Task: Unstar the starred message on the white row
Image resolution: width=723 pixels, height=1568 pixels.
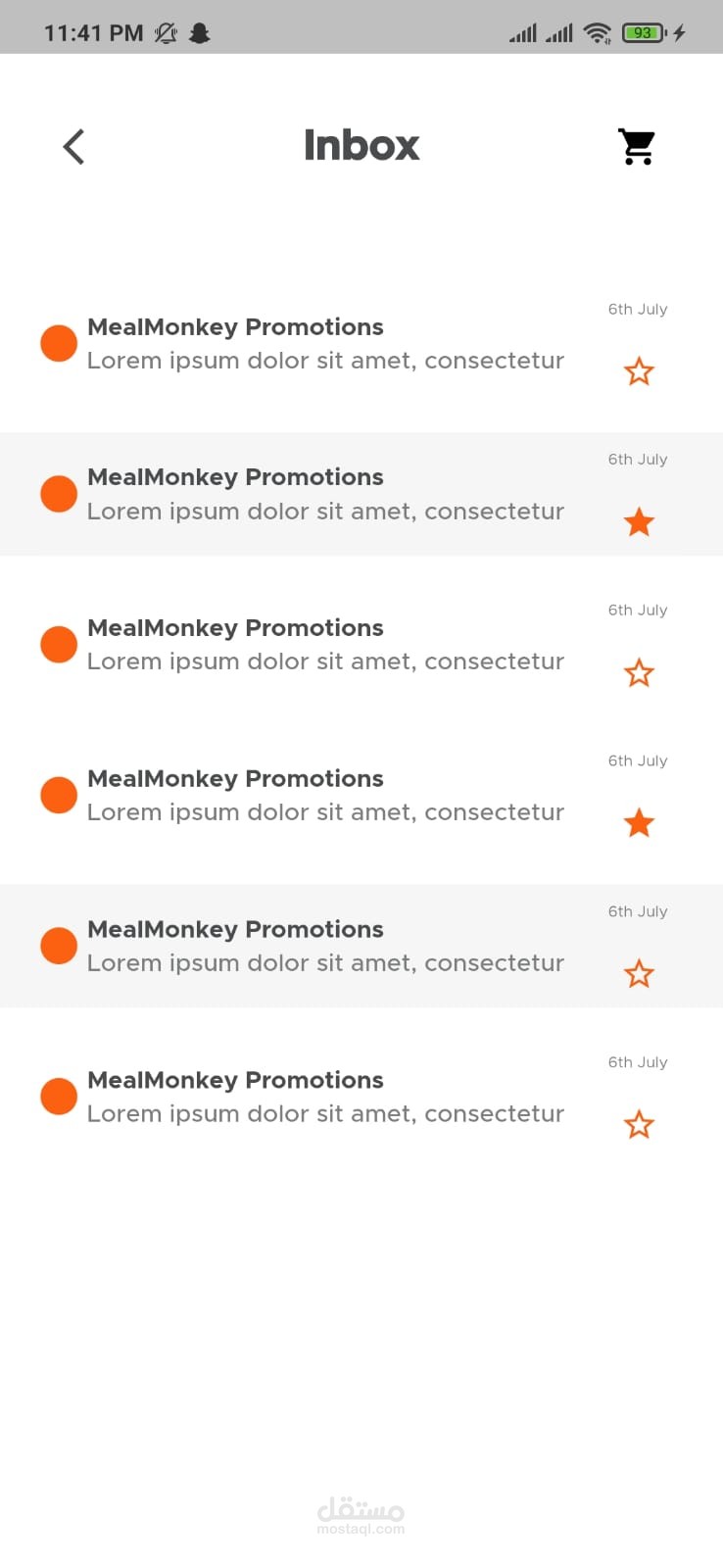Action: point(639,823)
